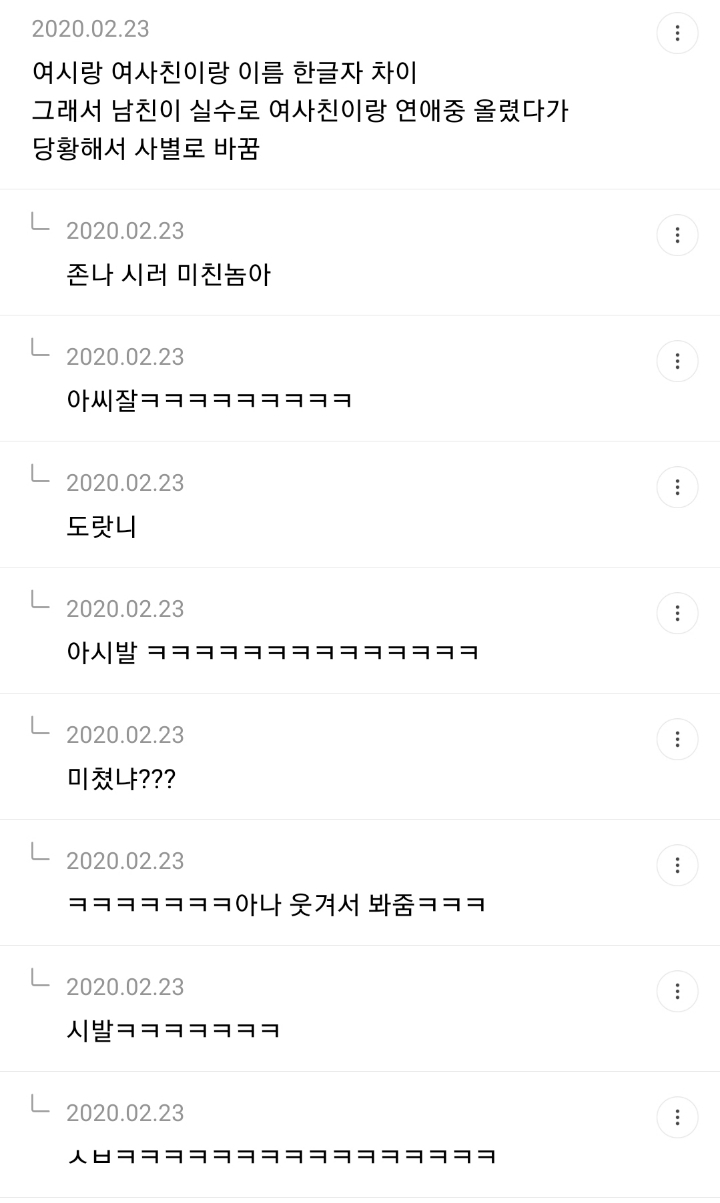Open options for the '존나 시러 미친놈아' reply

click(677, 235)
